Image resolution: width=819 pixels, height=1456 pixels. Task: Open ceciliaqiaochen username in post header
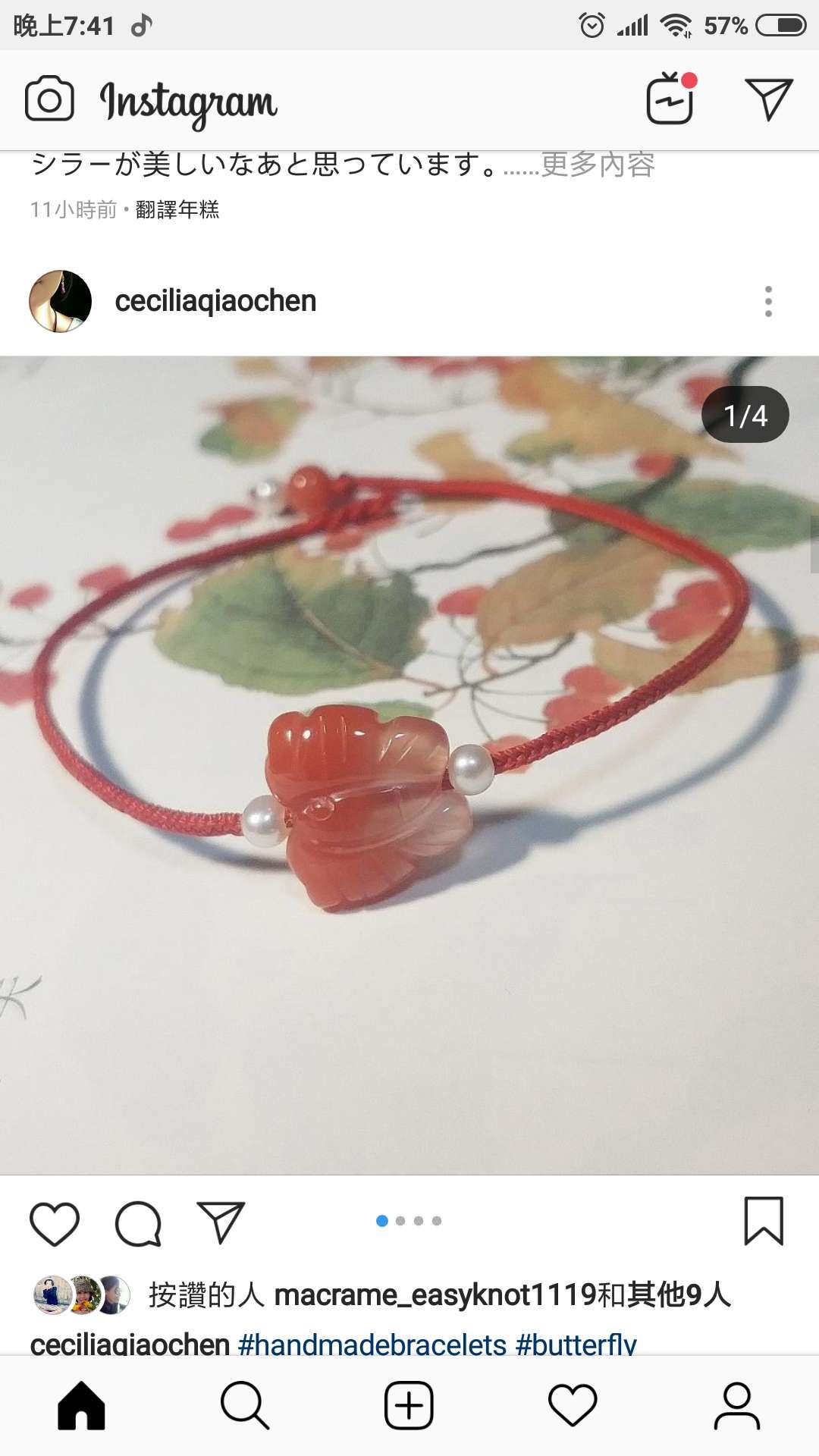(215, 301)
